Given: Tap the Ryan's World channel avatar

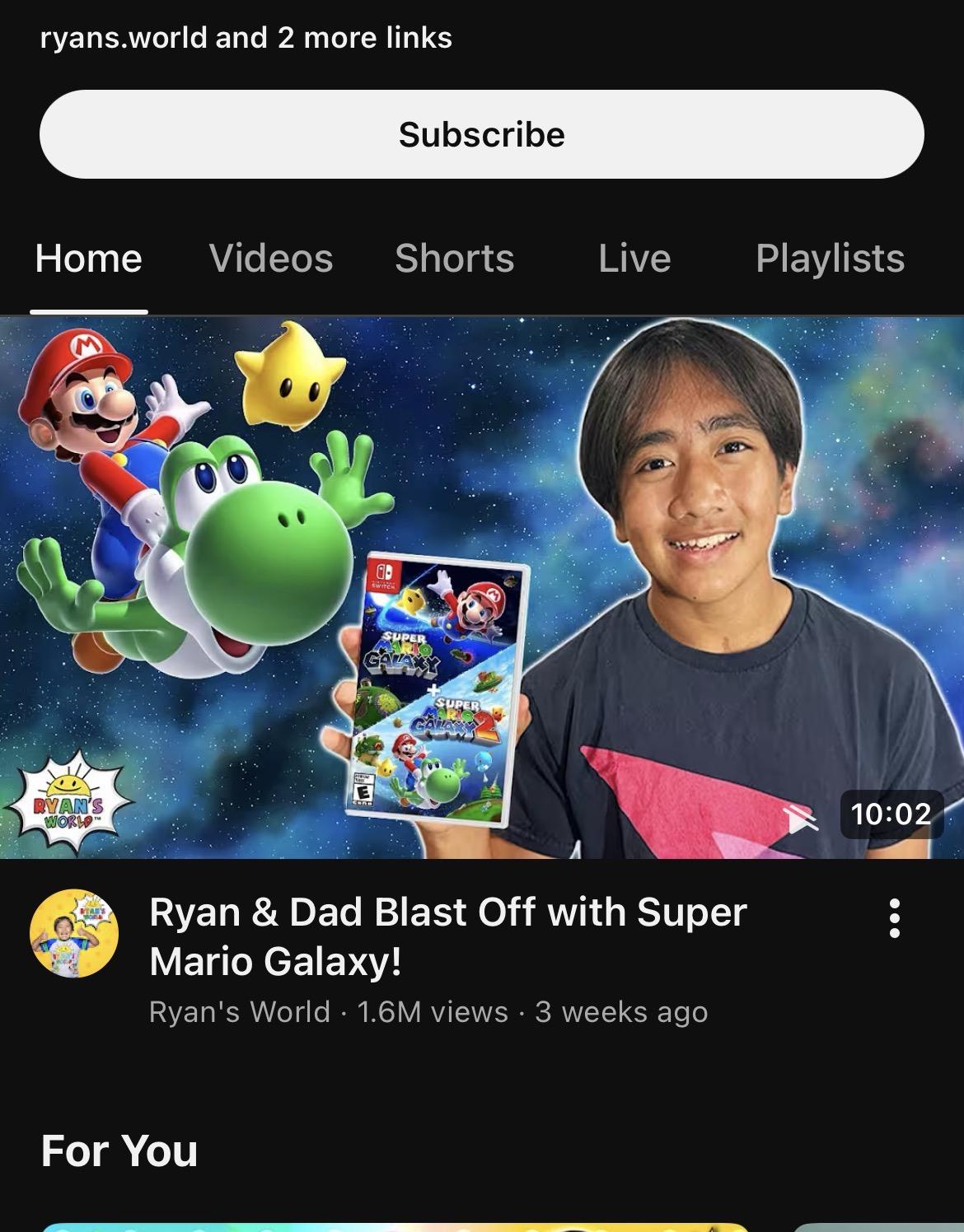Looking at the screenshot, I should click(74, 933).
